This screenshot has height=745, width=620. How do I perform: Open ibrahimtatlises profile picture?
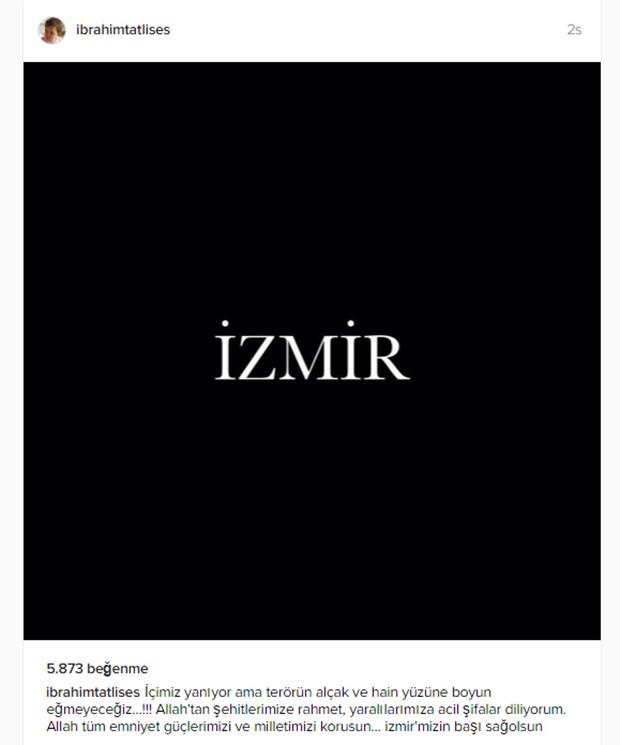coord(52,30)
